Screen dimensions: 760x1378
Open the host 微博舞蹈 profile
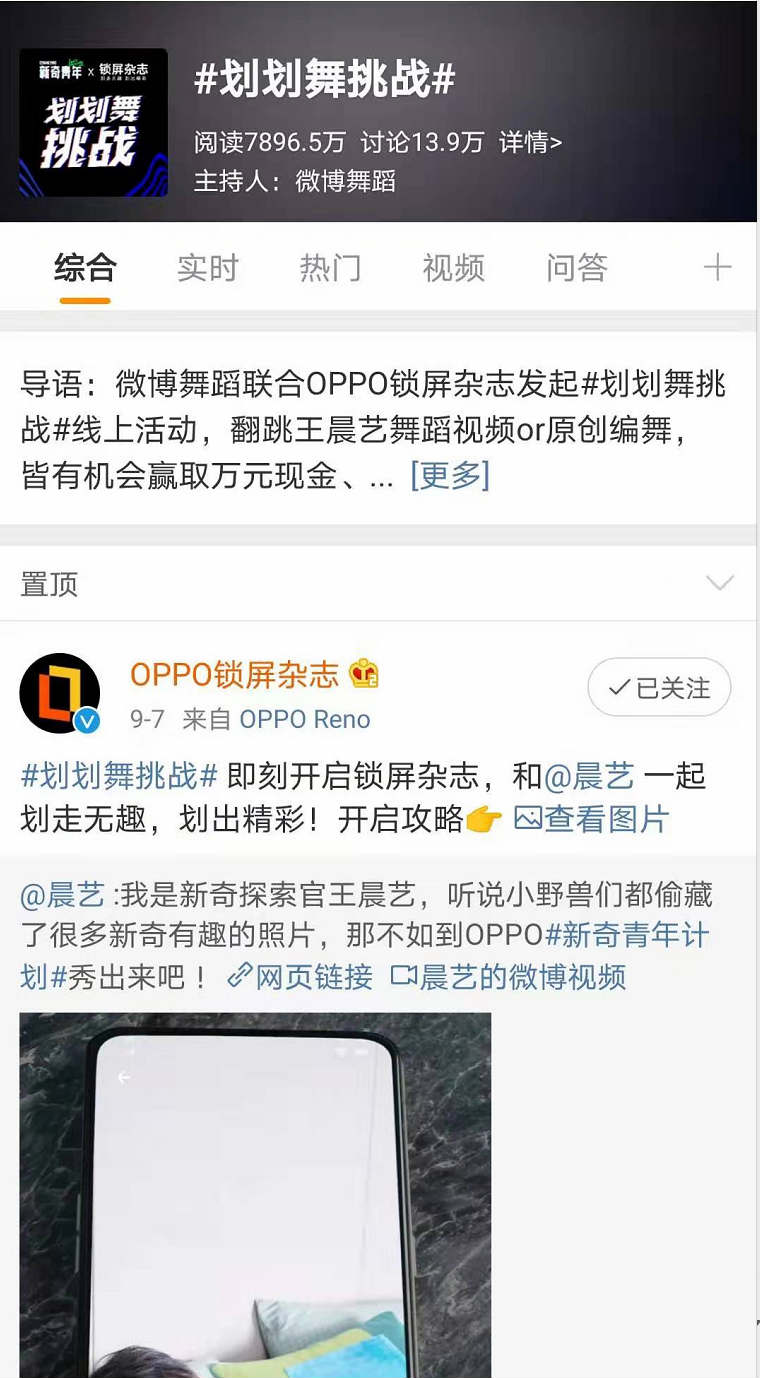(345, 181)
